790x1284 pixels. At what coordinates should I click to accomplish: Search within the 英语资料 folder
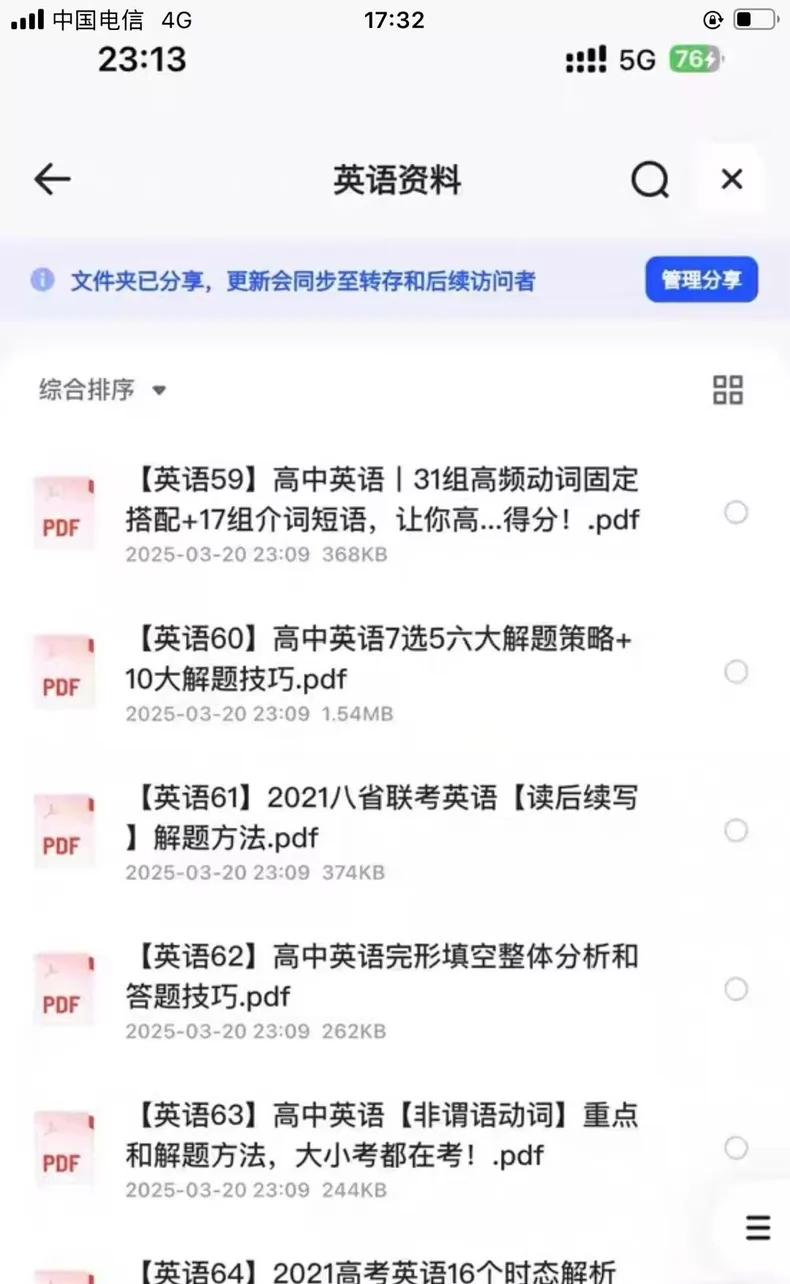pyautogui.click(x=650, y=180)
